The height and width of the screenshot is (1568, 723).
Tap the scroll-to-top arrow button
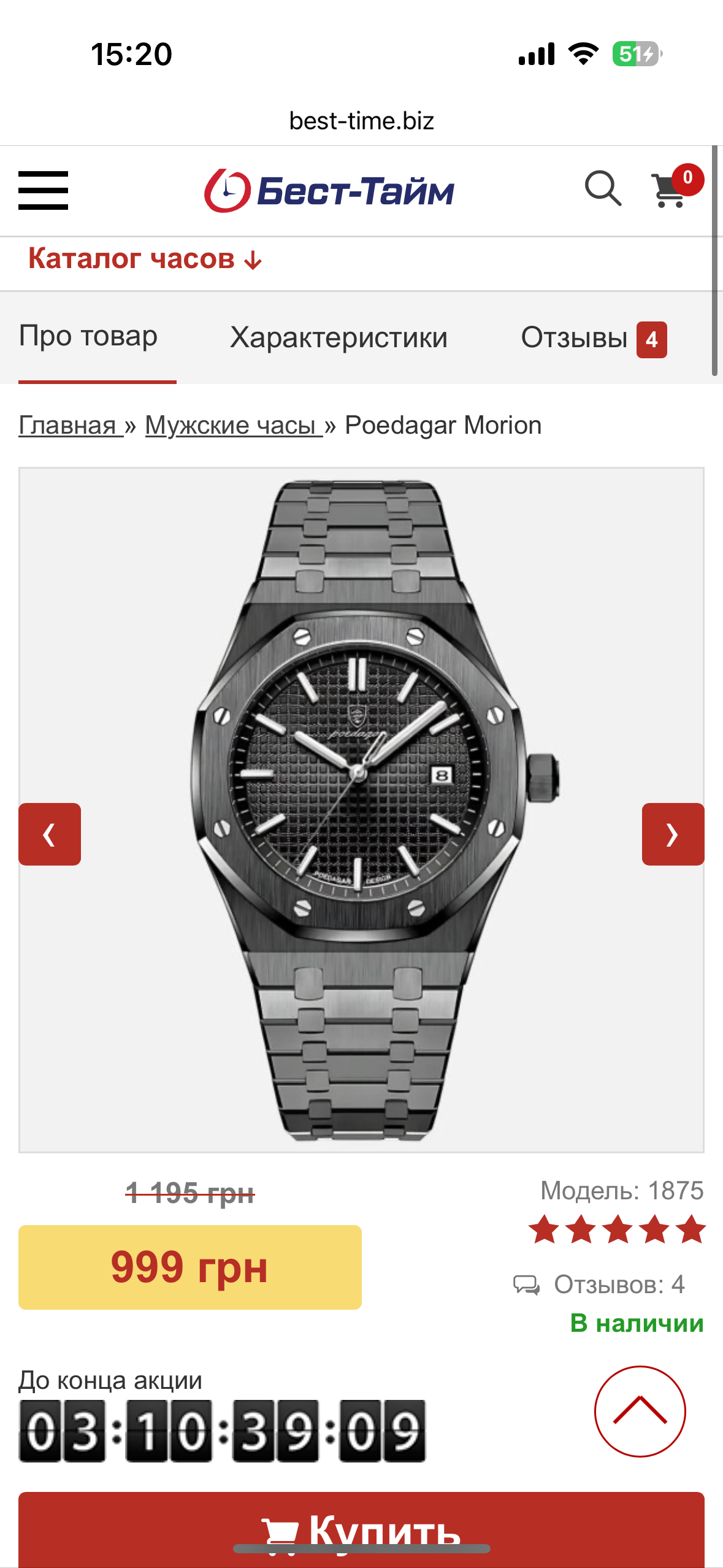tap(640, 1411)
